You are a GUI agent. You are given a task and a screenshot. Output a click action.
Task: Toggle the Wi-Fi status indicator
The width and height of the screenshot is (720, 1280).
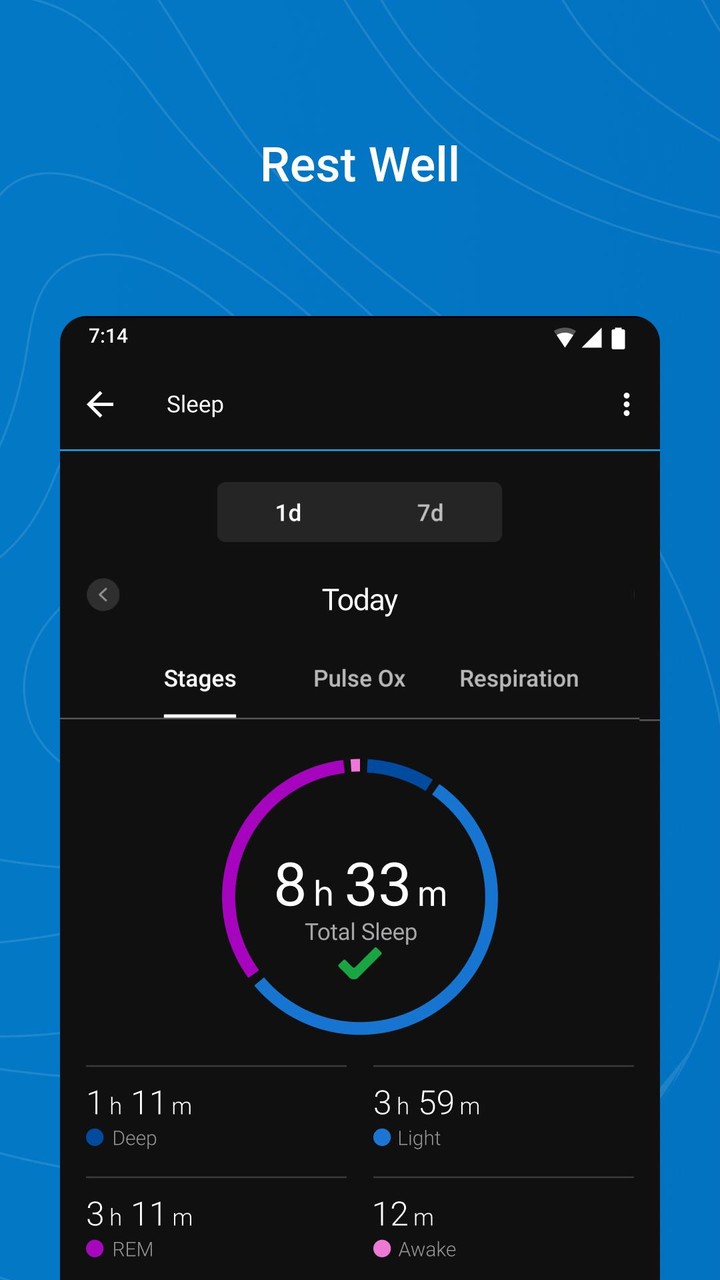tap(564, 337)
